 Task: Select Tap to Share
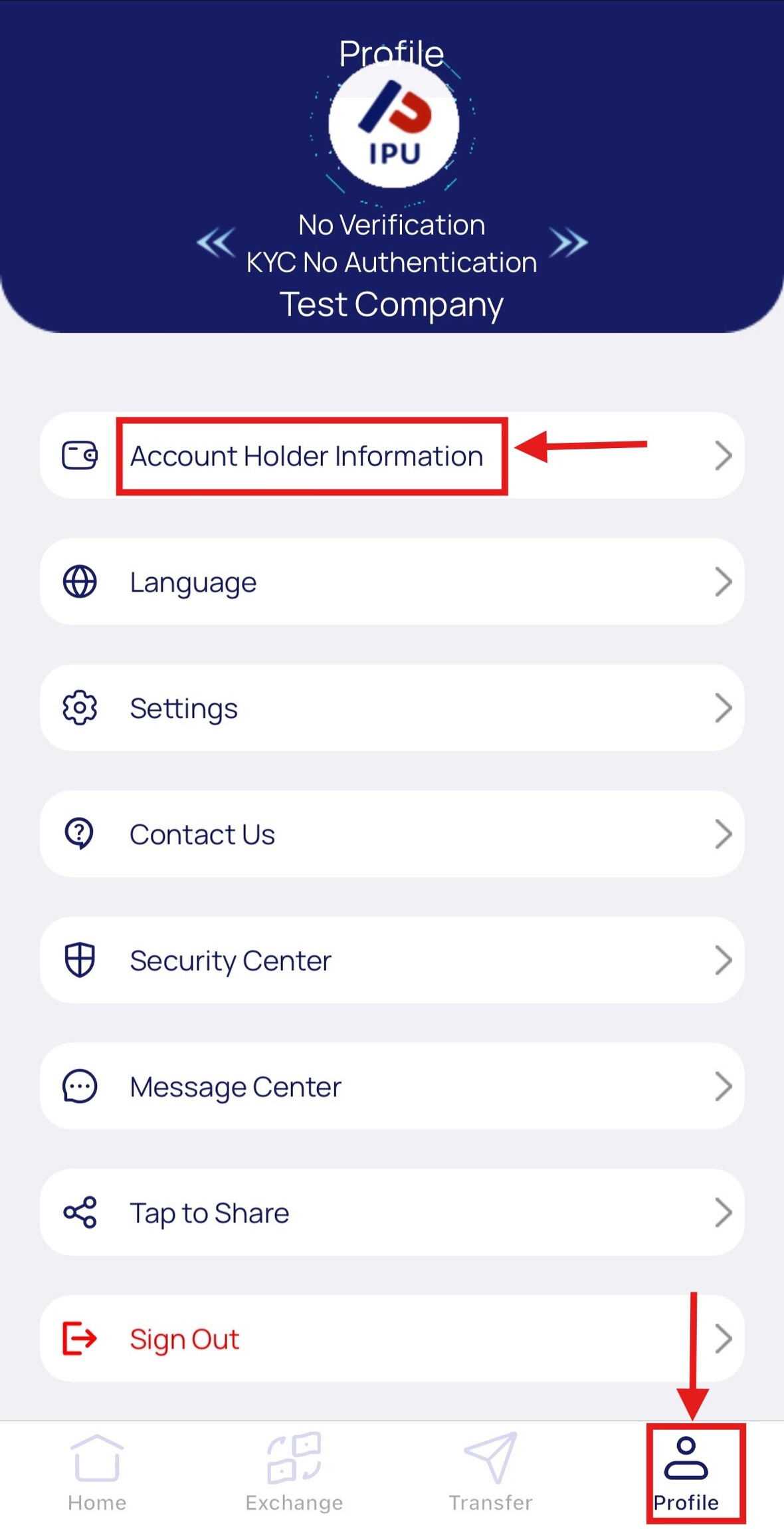(x=392, y=1213)
